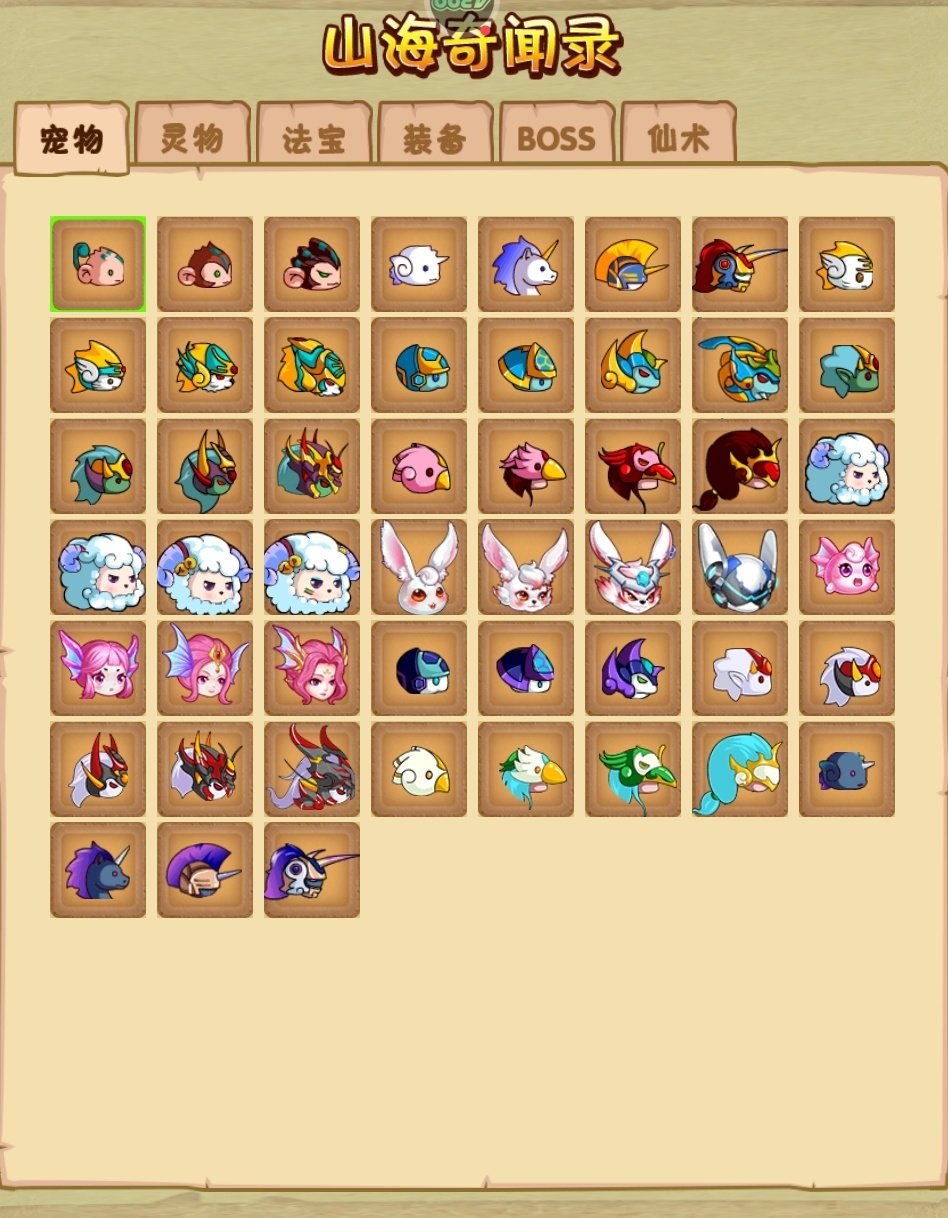Switch to the 装备 tab
This screenshot has height=1218, width=948.
click(435, 138)
